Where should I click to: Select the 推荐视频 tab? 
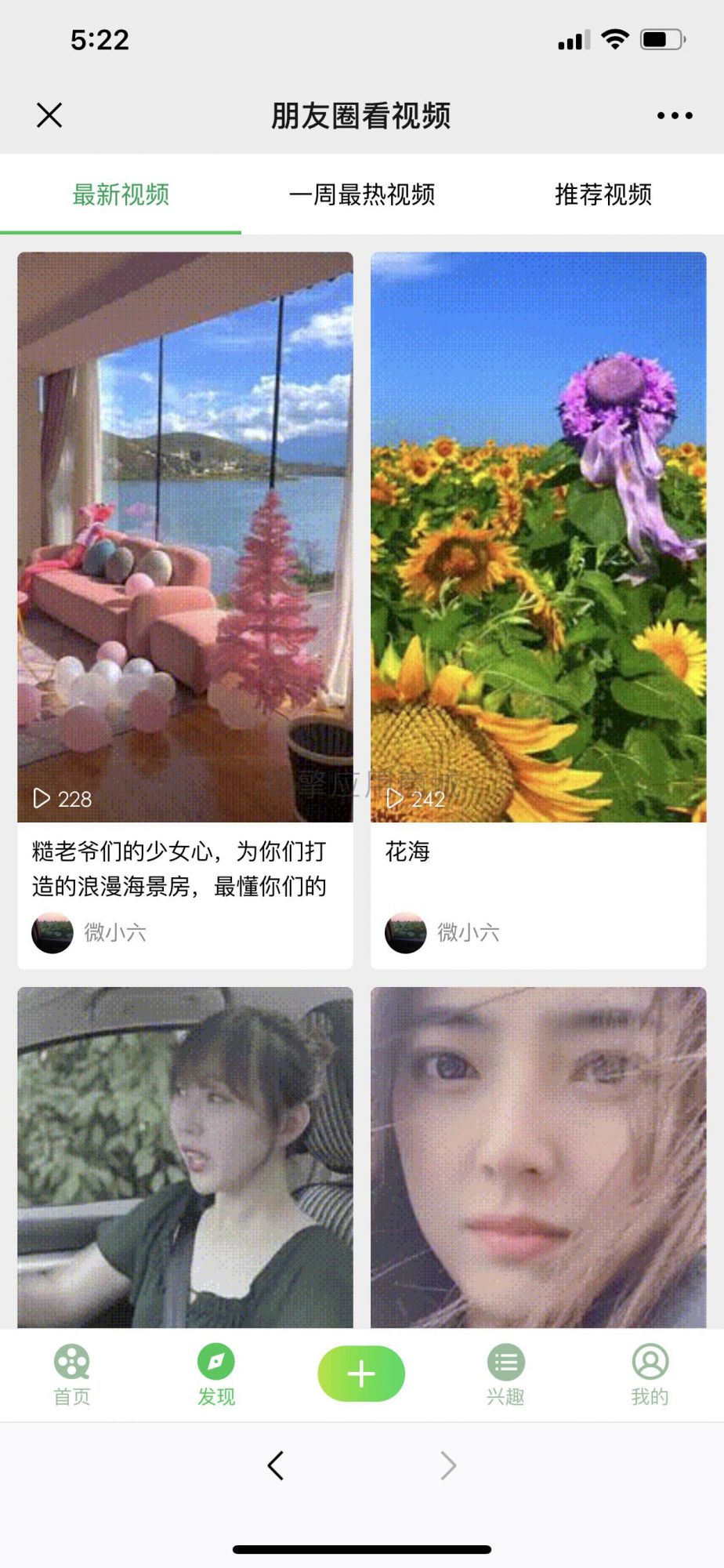tap(603, 194)
